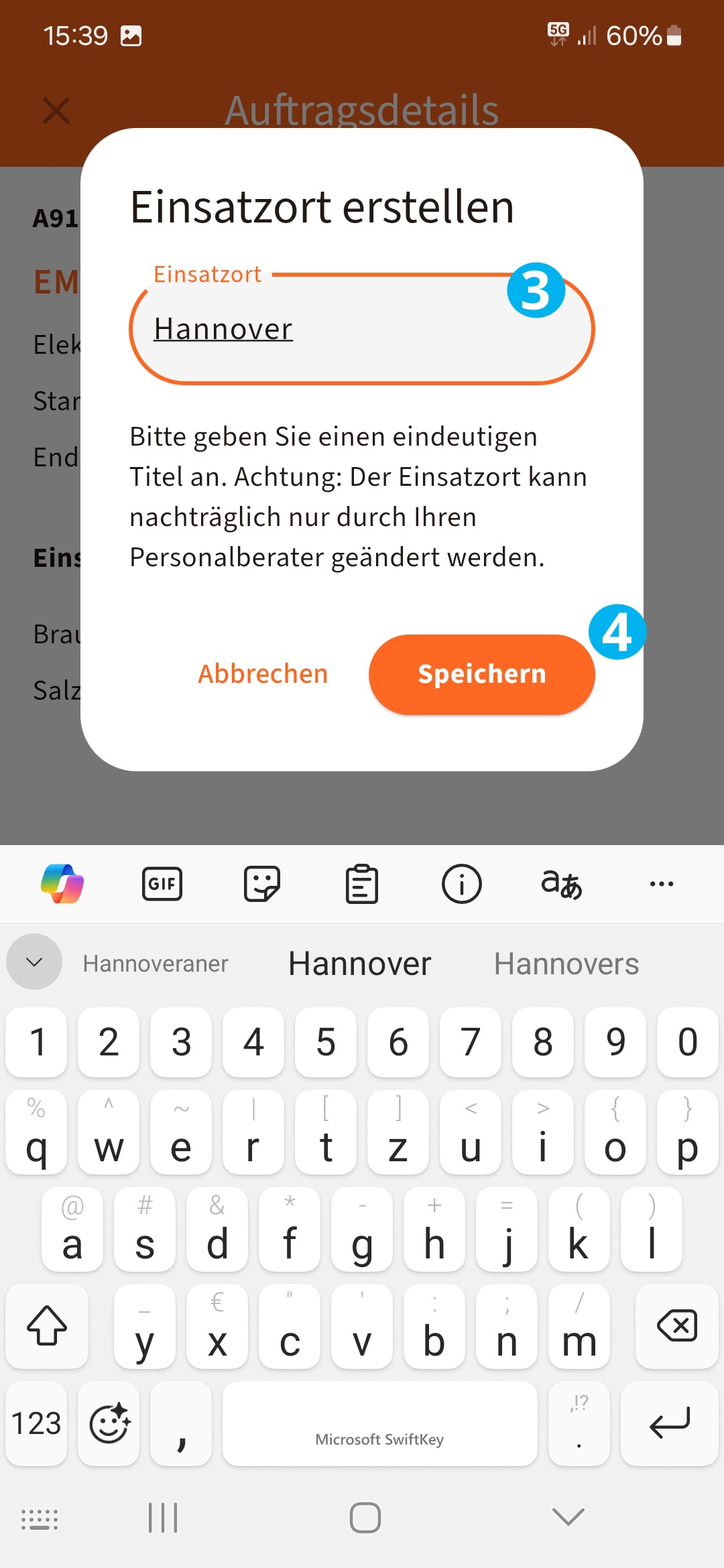
Task: Close Auftragsdetails with the X icon
Action: pos(56,111)
